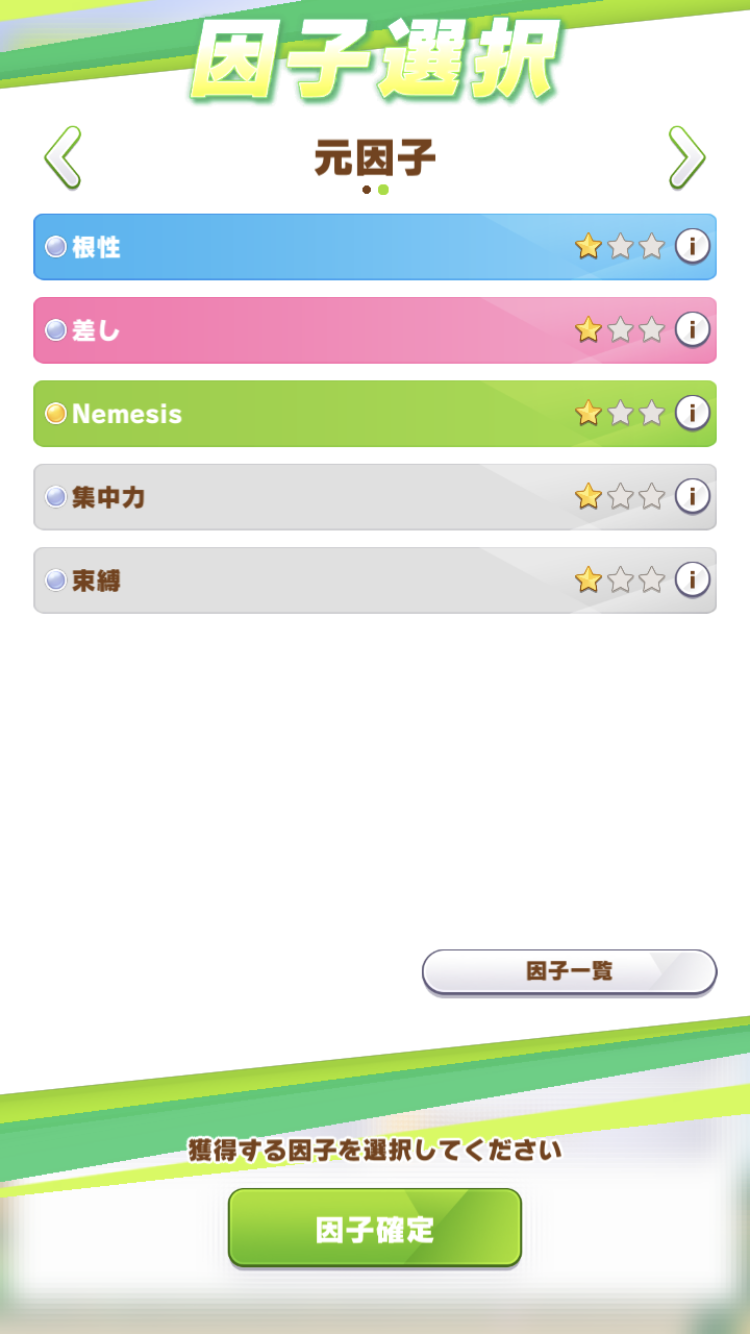Select the 差し factor
This screenshot has height=1334, width=750.
300,330
